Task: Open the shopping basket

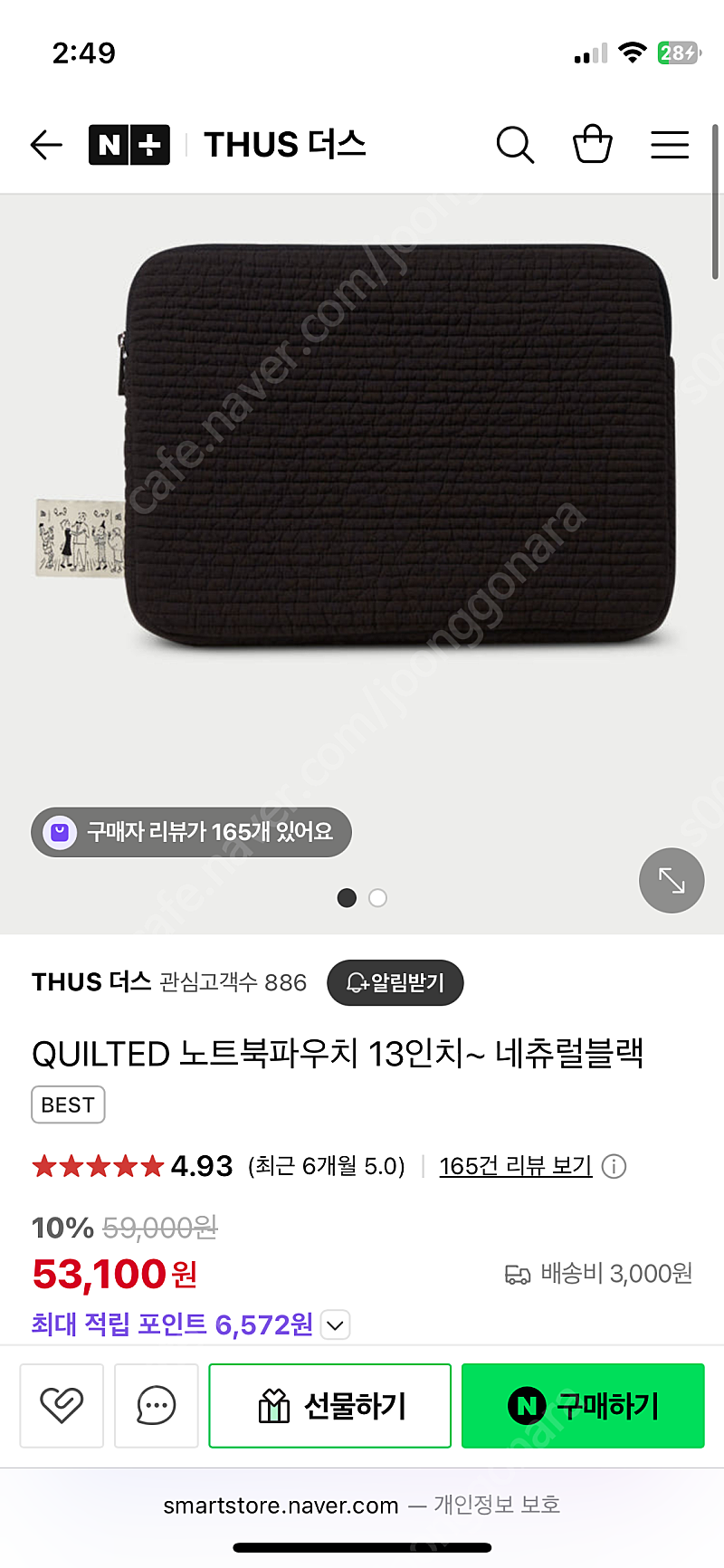Action: (593, 144)
